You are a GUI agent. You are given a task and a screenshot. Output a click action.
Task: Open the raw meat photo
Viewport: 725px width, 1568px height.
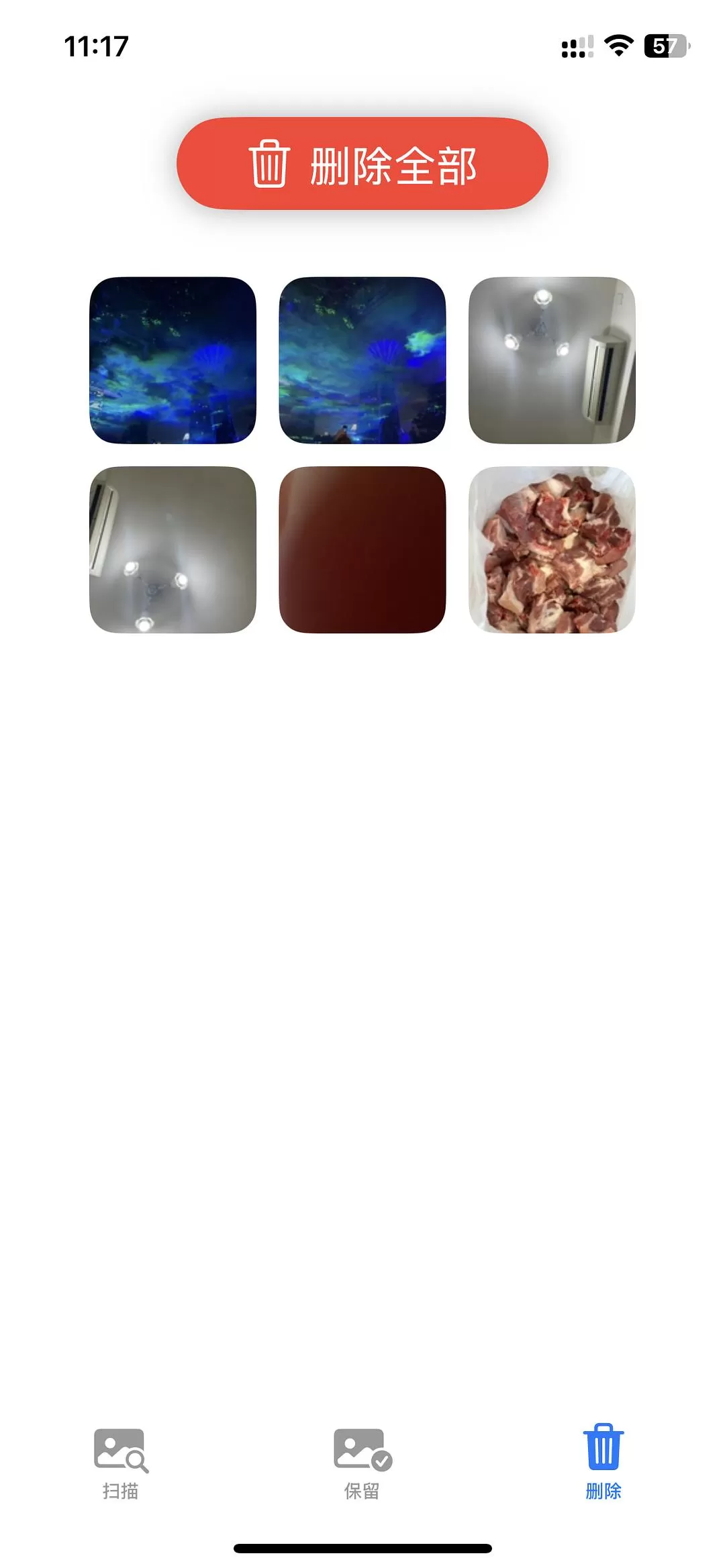(552, 550)
